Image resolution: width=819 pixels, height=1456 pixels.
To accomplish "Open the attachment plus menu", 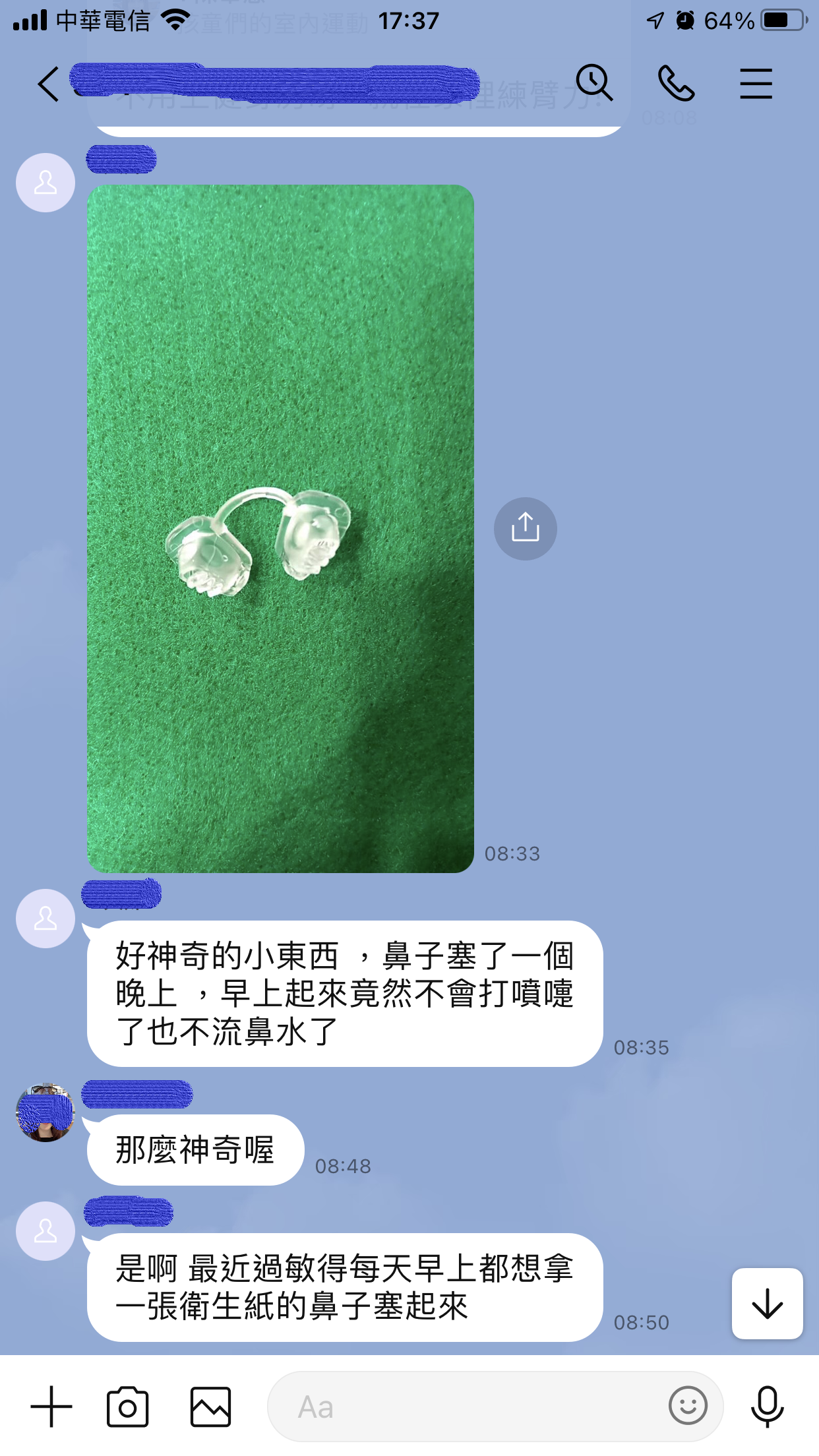I will click(51, 1405).
